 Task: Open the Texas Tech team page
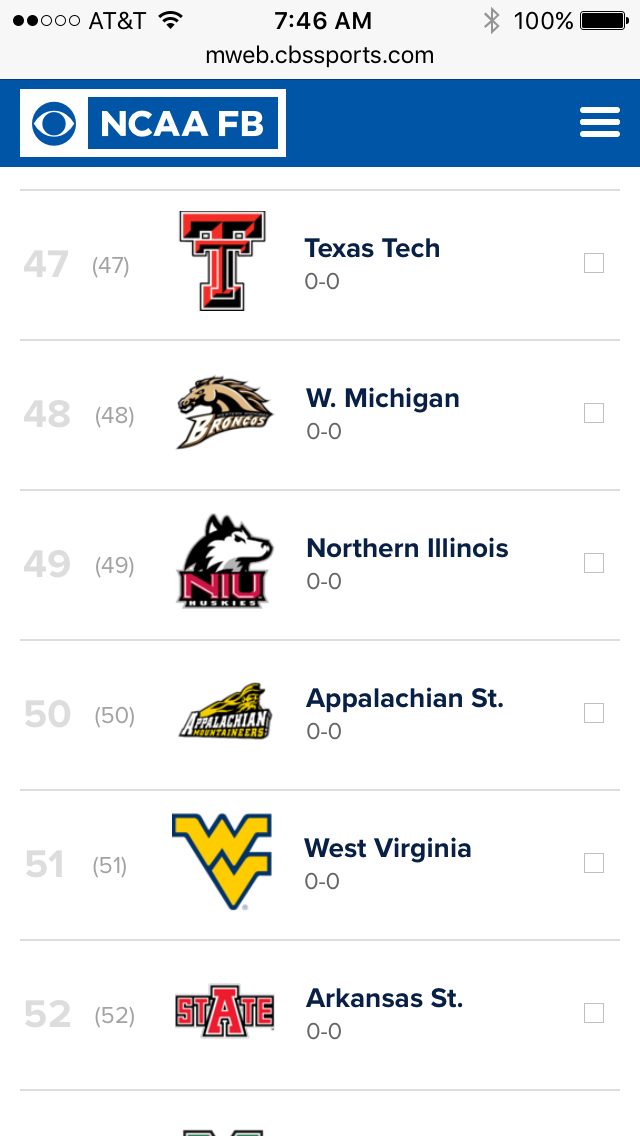(372, 248)
